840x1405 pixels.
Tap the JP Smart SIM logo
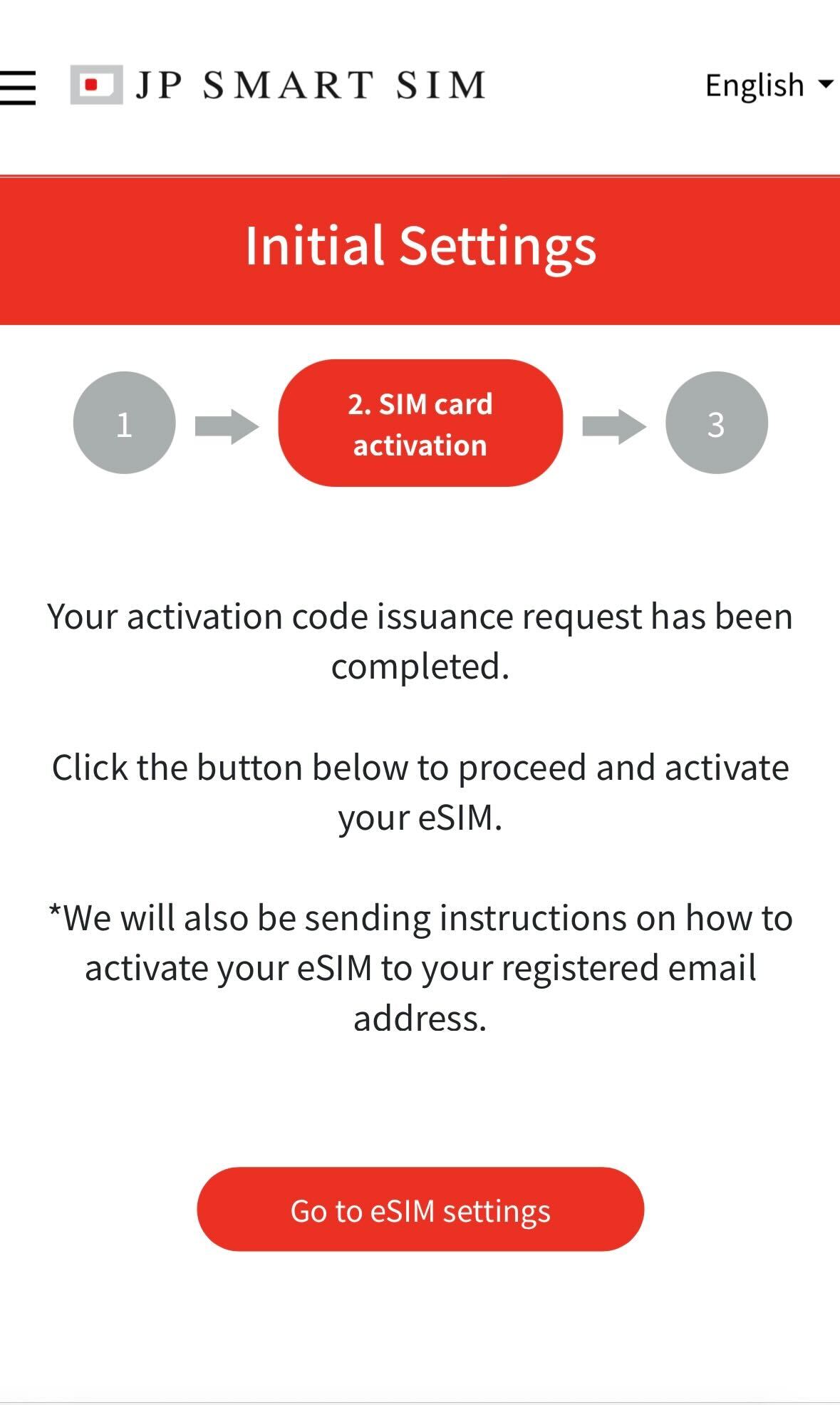[x=278, y=85]
